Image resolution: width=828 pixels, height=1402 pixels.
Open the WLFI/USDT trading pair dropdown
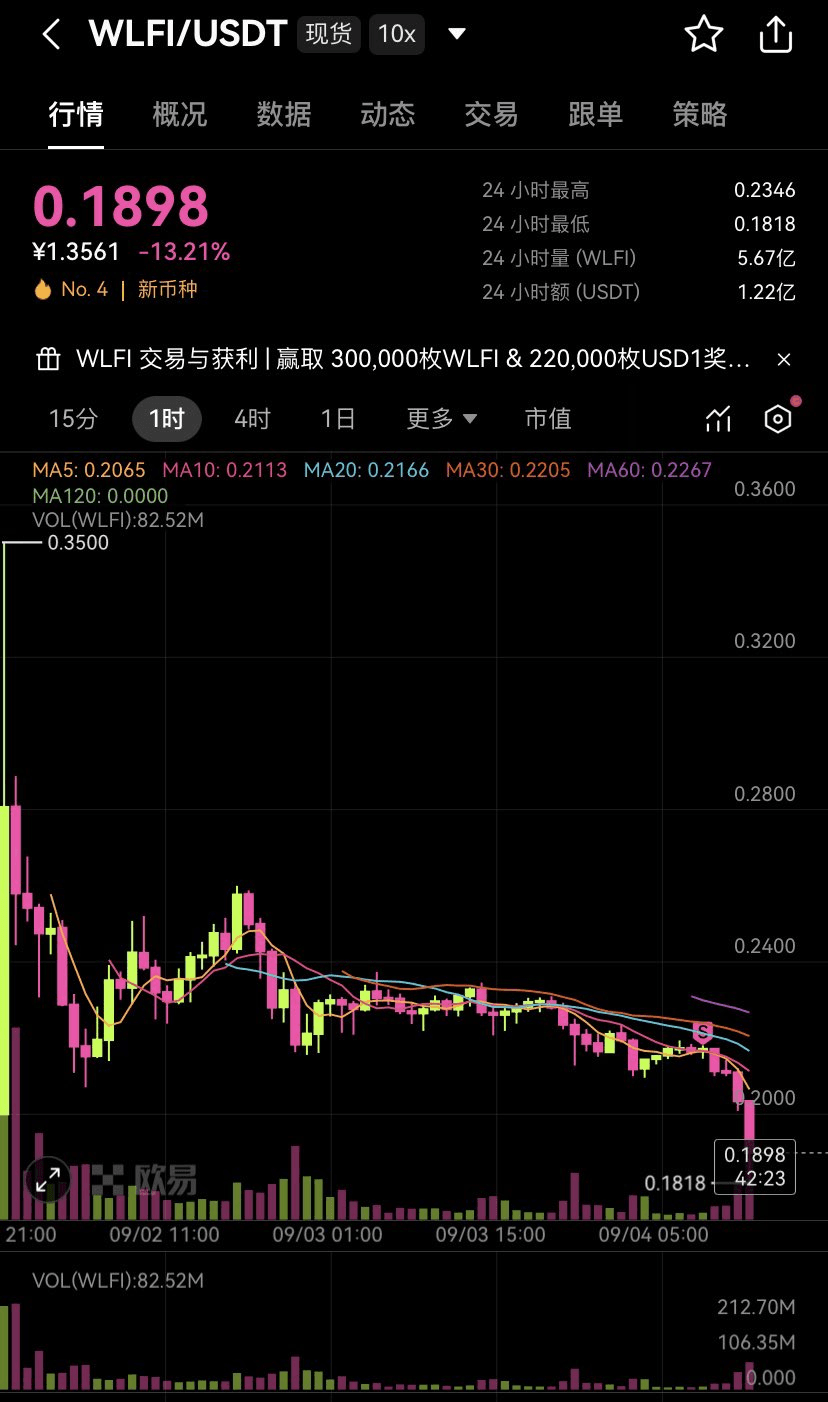456,34
